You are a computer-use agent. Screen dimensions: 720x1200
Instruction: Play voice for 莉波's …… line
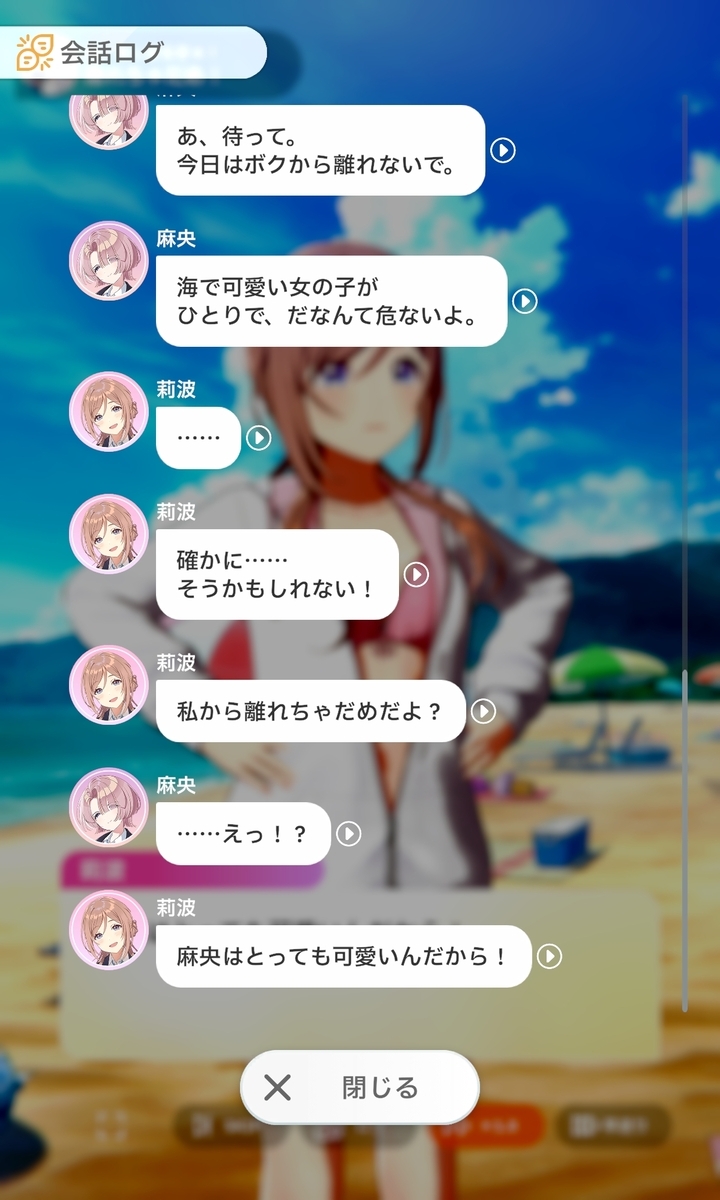259,438
